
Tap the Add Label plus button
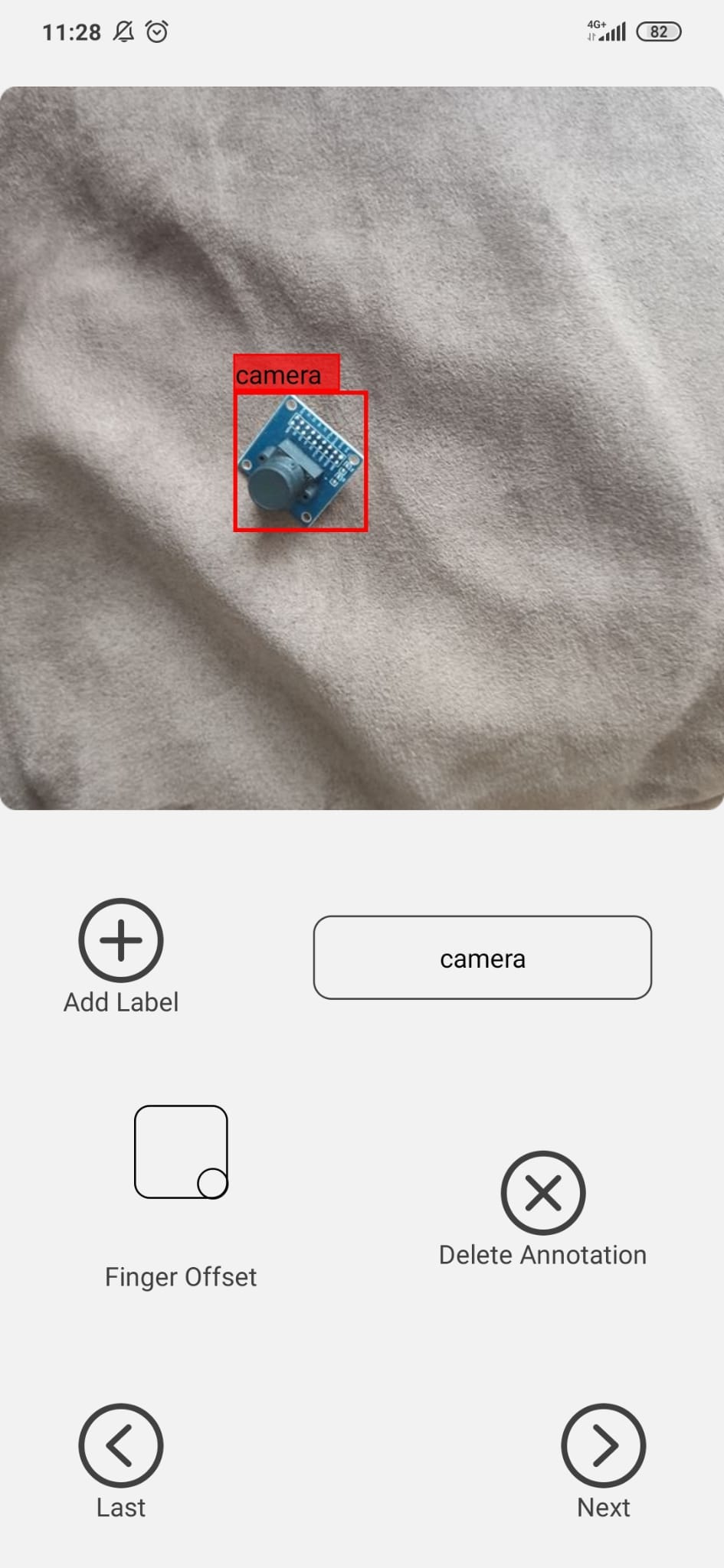[x=121, y=940]
